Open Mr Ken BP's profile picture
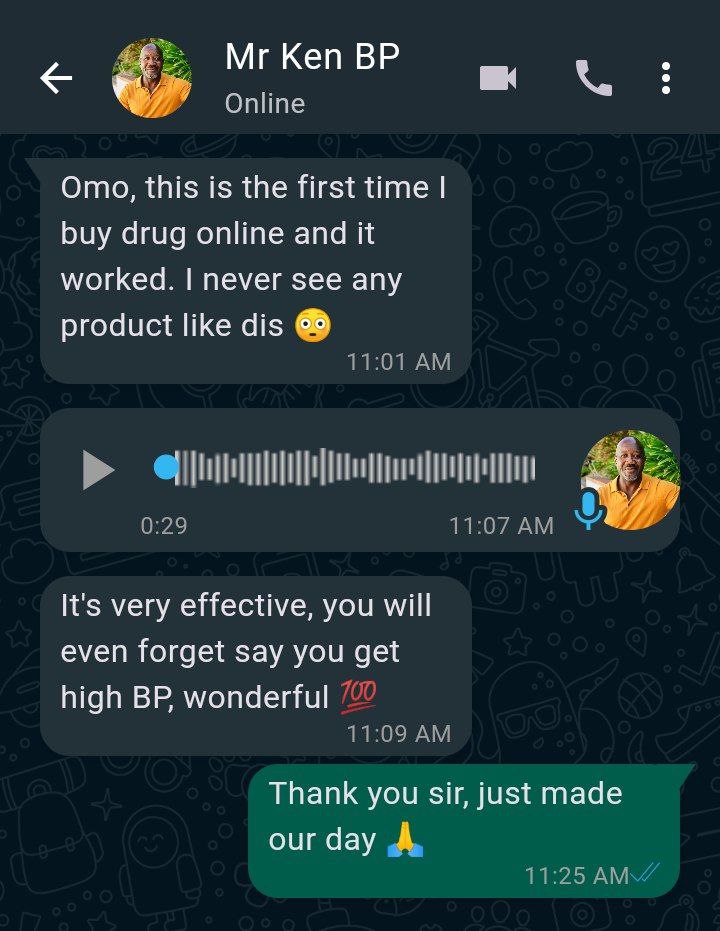Screen dimensions: 720x931 pyautogui.click(x=152, y=78)
